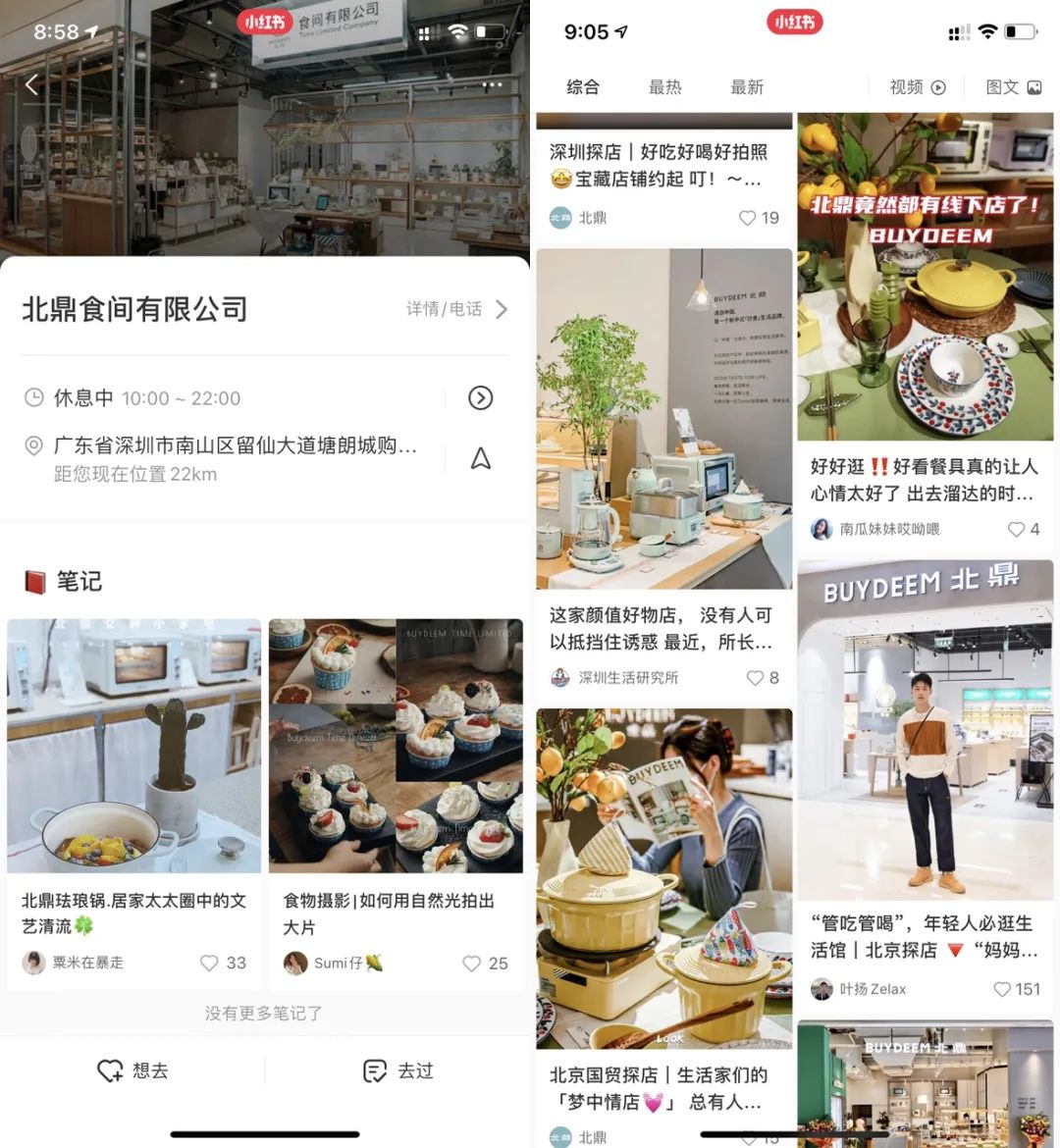The image size is (1060, 1148).
Task: Mark the store as 去过
Action: [397, 1070]
